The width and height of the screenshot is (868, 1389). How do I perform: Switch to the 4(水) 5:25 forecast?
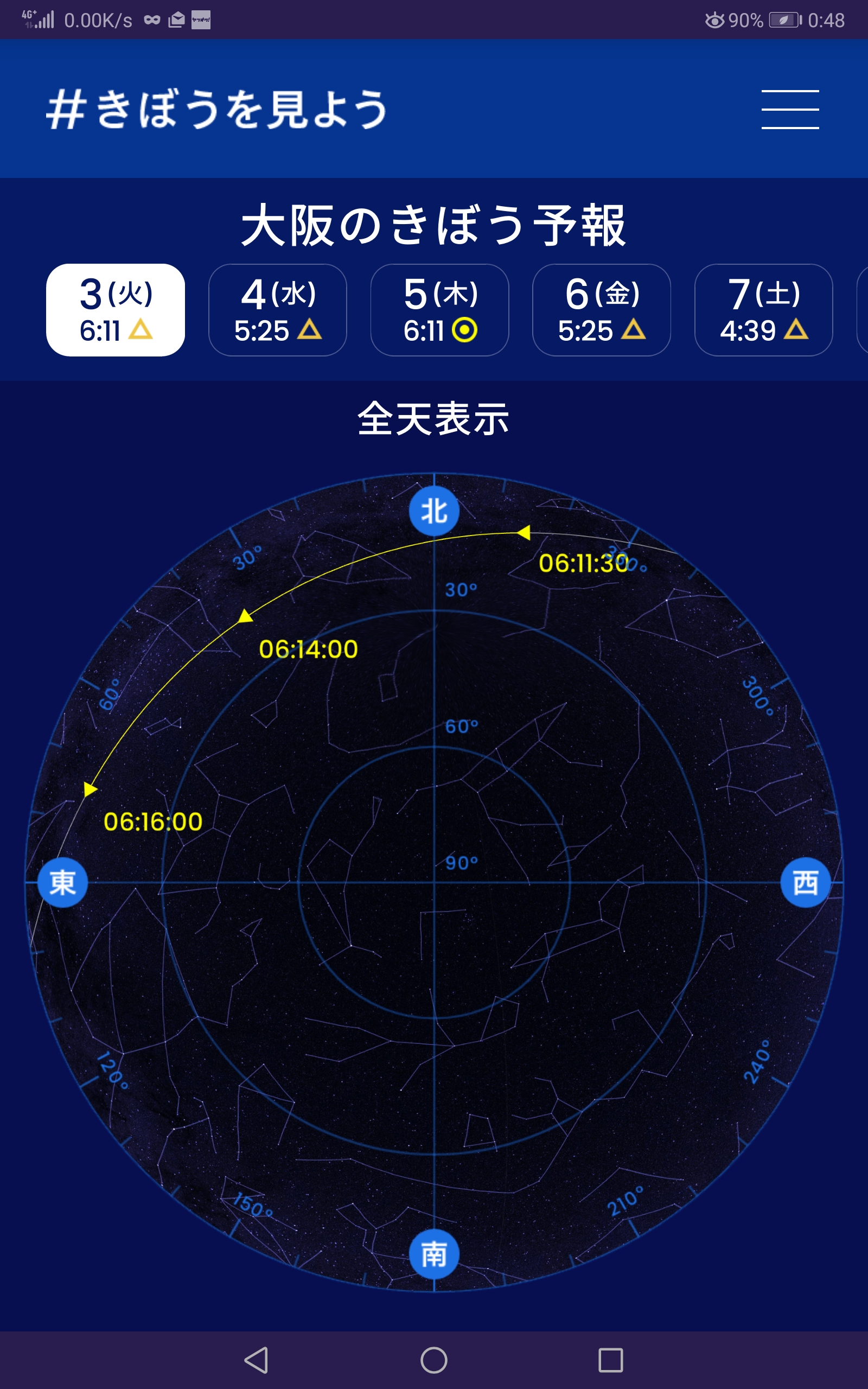278,310
